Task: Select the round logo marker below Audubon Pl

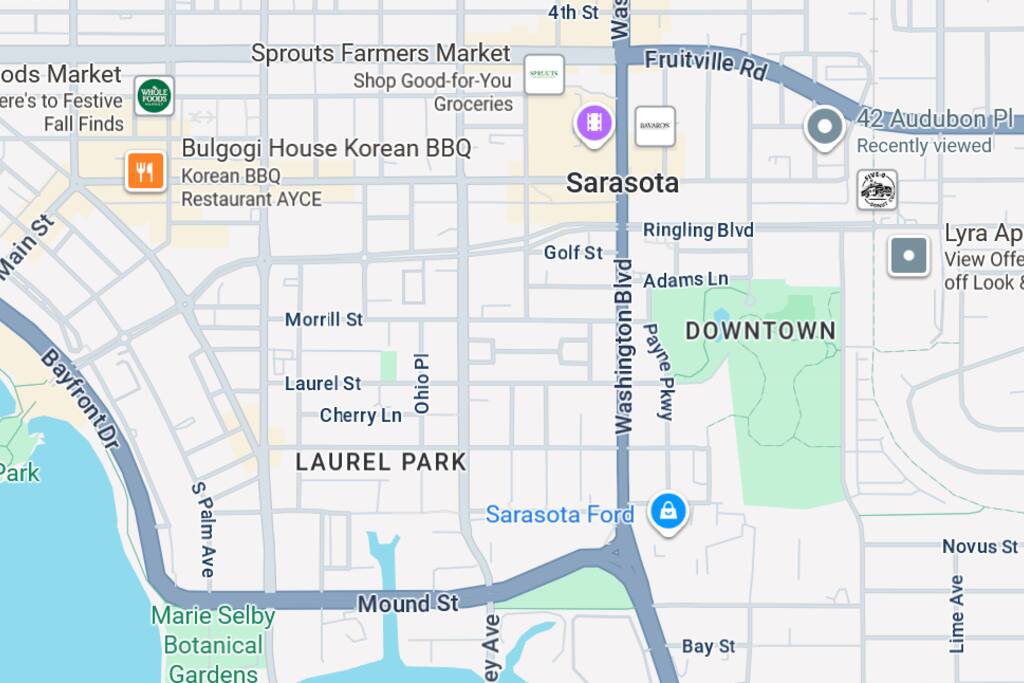Action: (x=877, y=190)
